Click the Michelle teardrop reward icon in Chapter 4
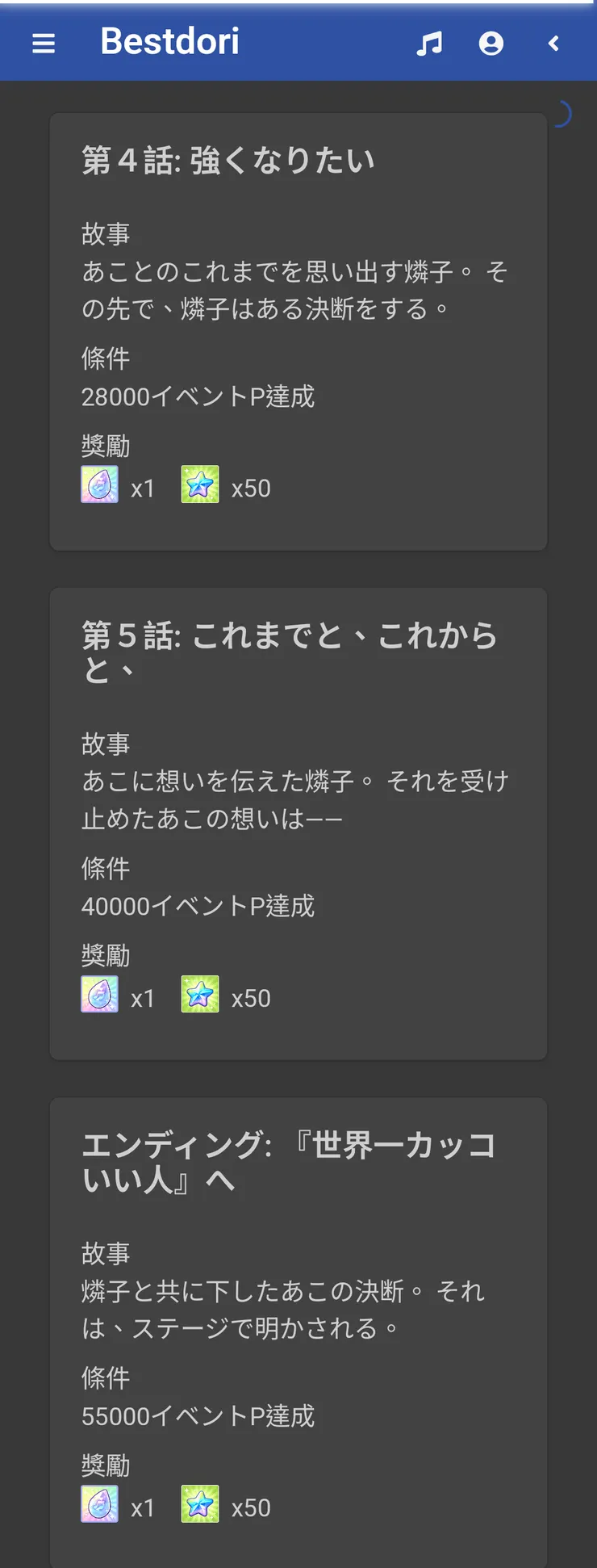 (99, 484)
